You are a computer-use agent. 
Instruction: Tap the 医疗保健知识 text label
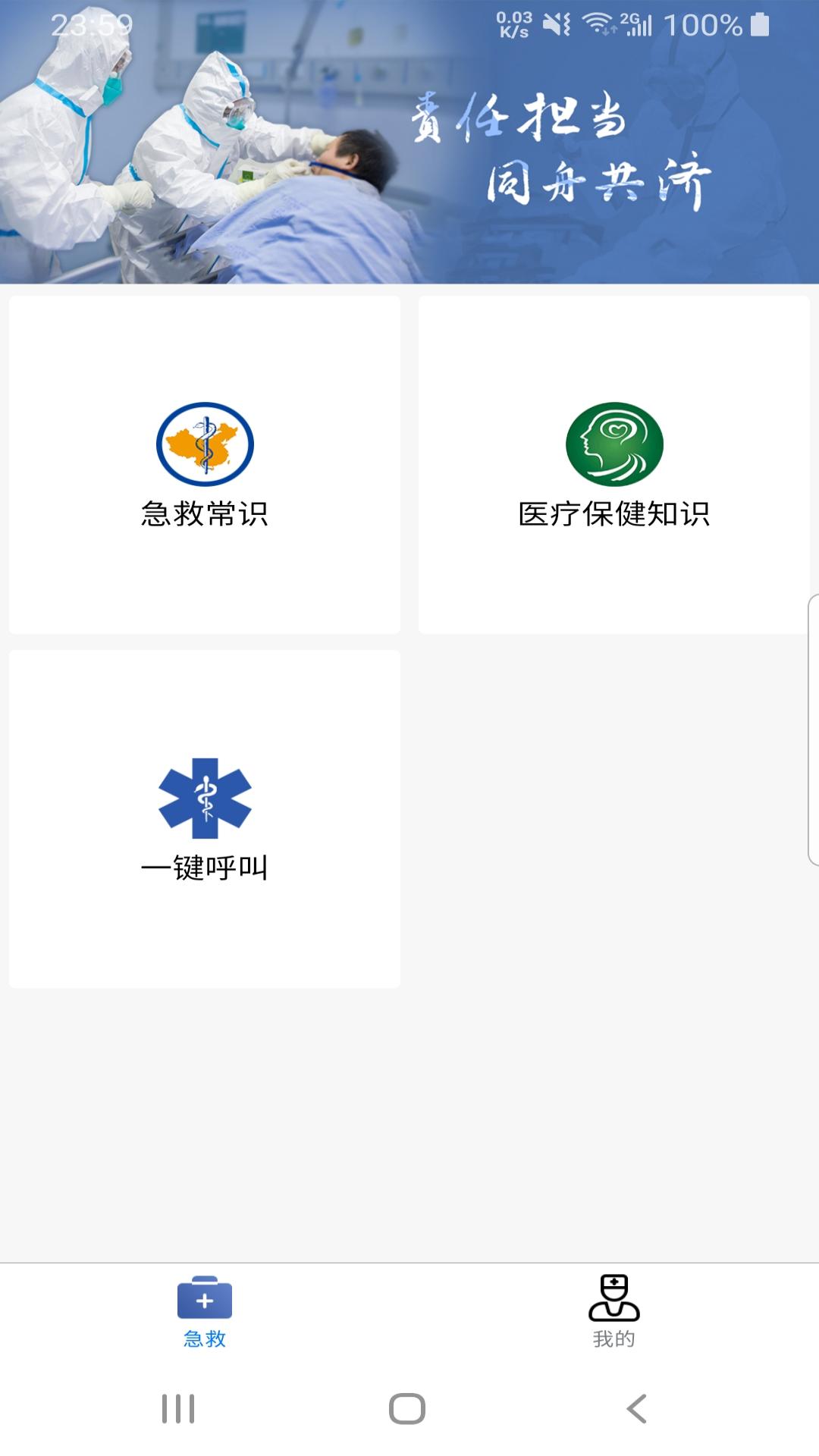pos(614,514)
